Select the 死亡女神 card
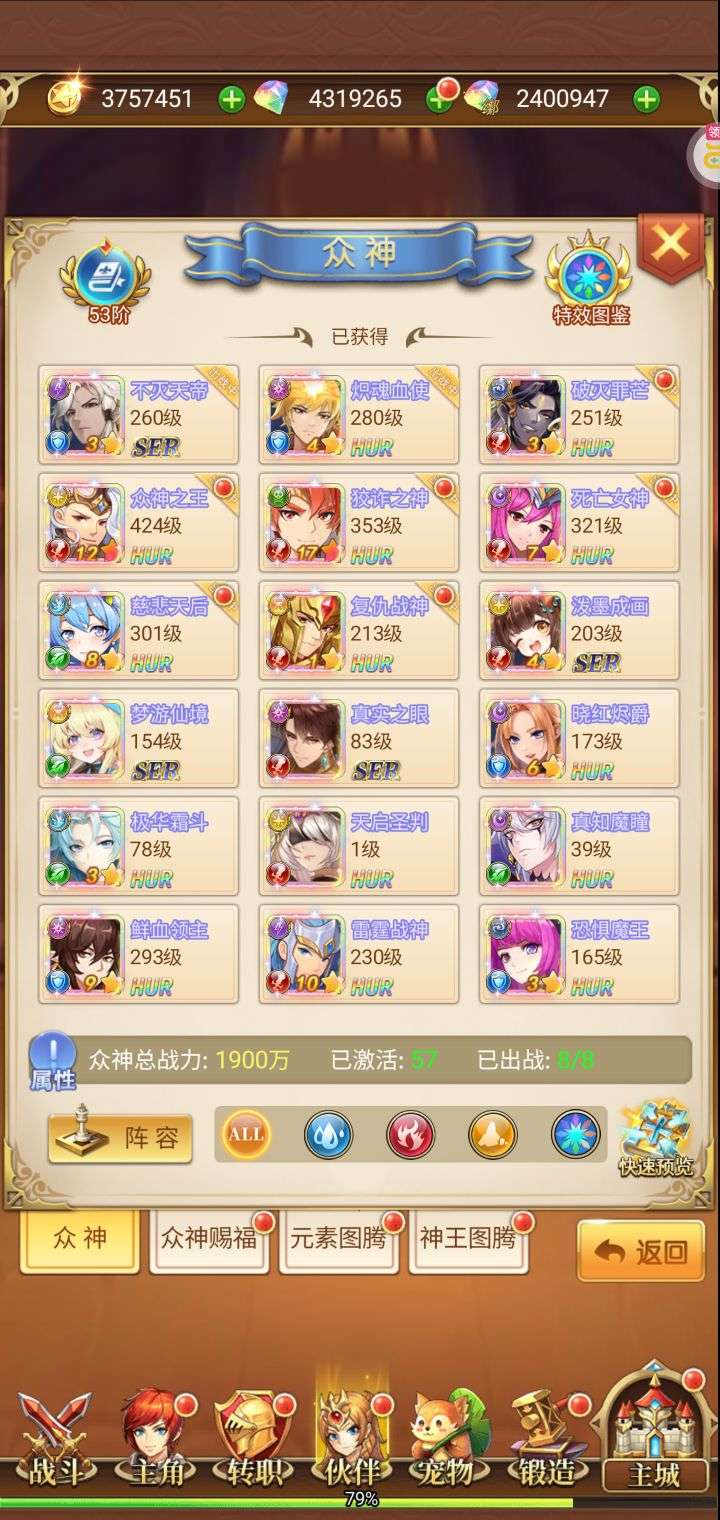This screenshot has height=1520, width=720. coord(579,522)
